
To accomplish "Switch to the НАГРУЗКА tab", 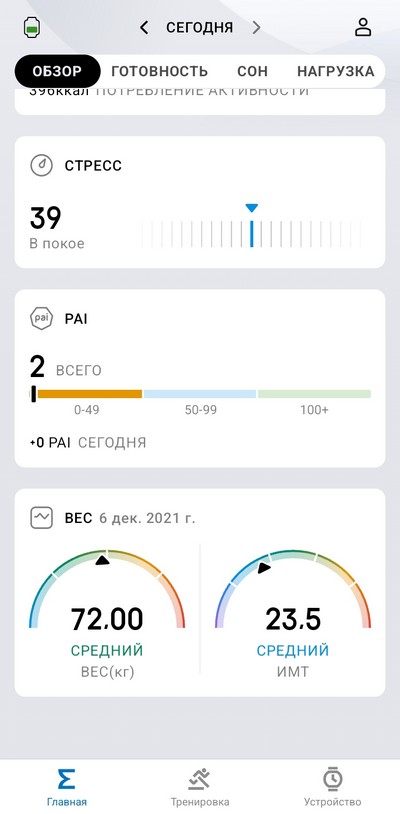I will click(336, 71).
